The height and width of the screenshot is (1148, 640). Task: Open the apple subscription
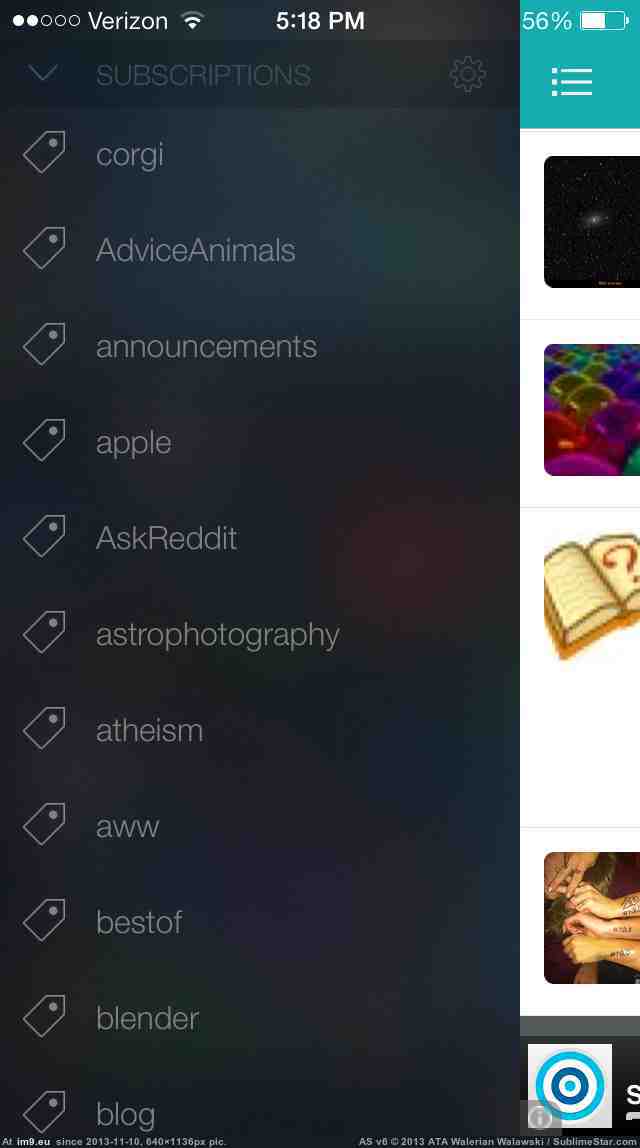[260, 441]
